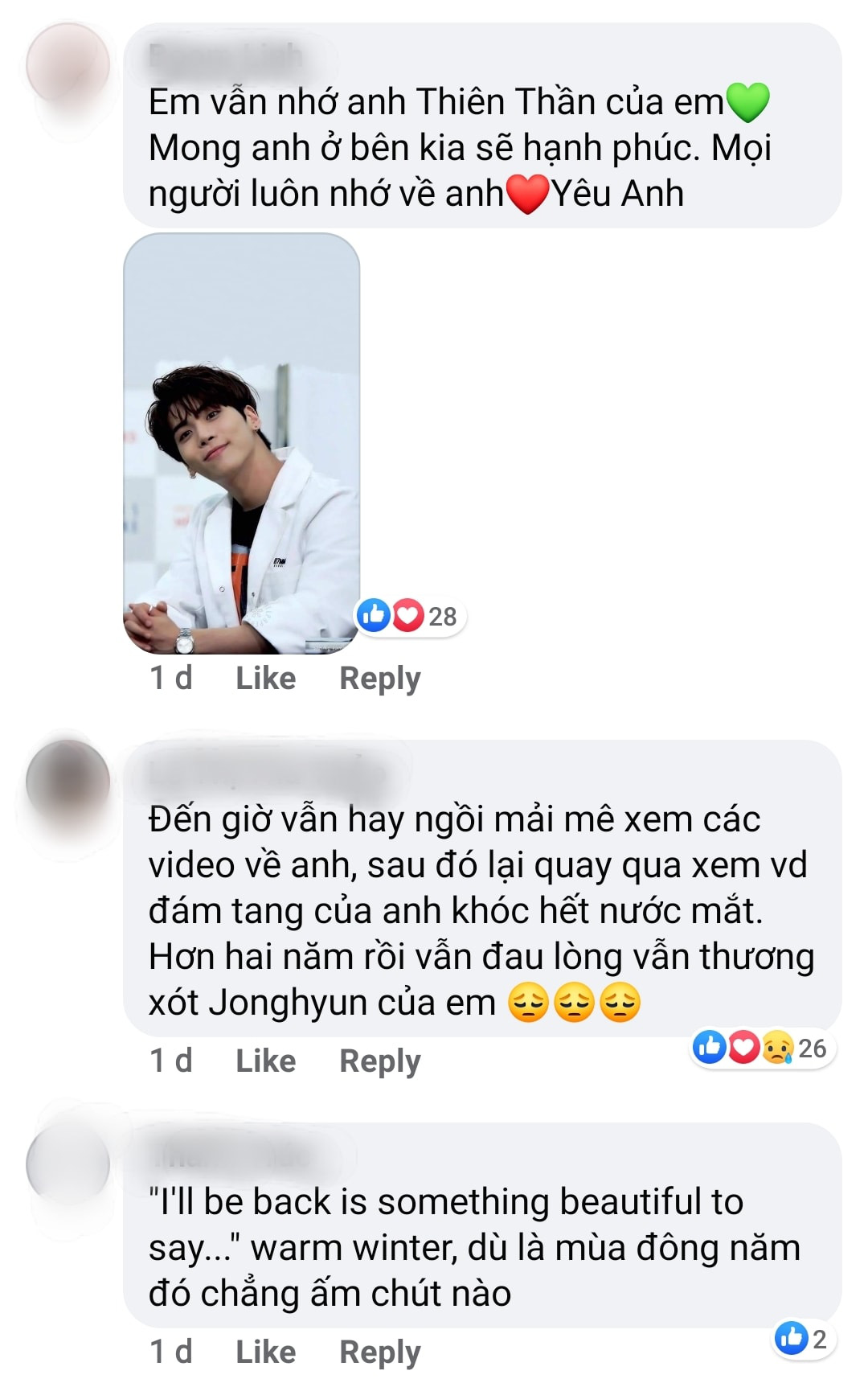Open profile picture of "warm winter" commenter
Viewport: 868px width, 1383px height.
click(68, 1164)
